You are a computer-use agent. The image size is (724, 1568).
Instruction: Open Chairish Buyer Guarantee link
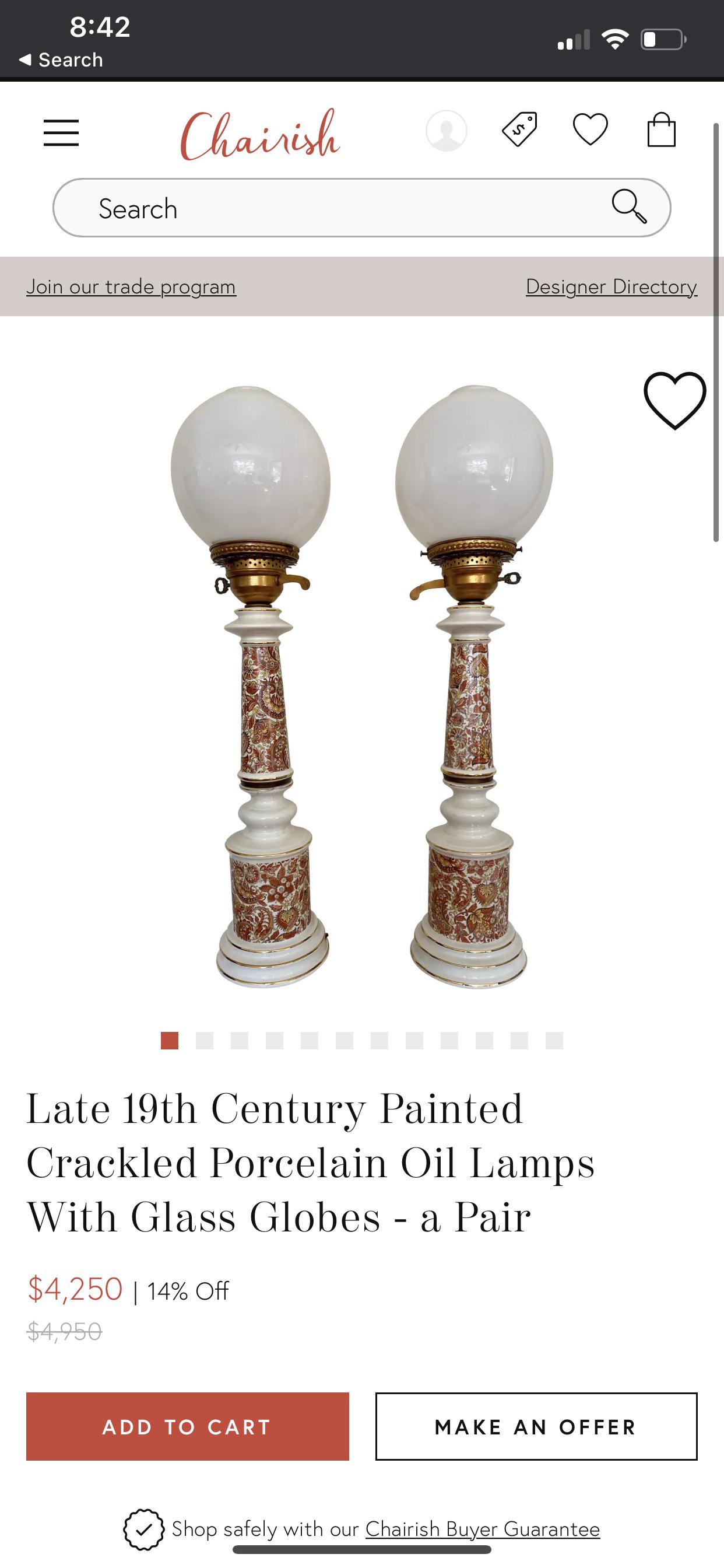click(x=482, y=1528)
